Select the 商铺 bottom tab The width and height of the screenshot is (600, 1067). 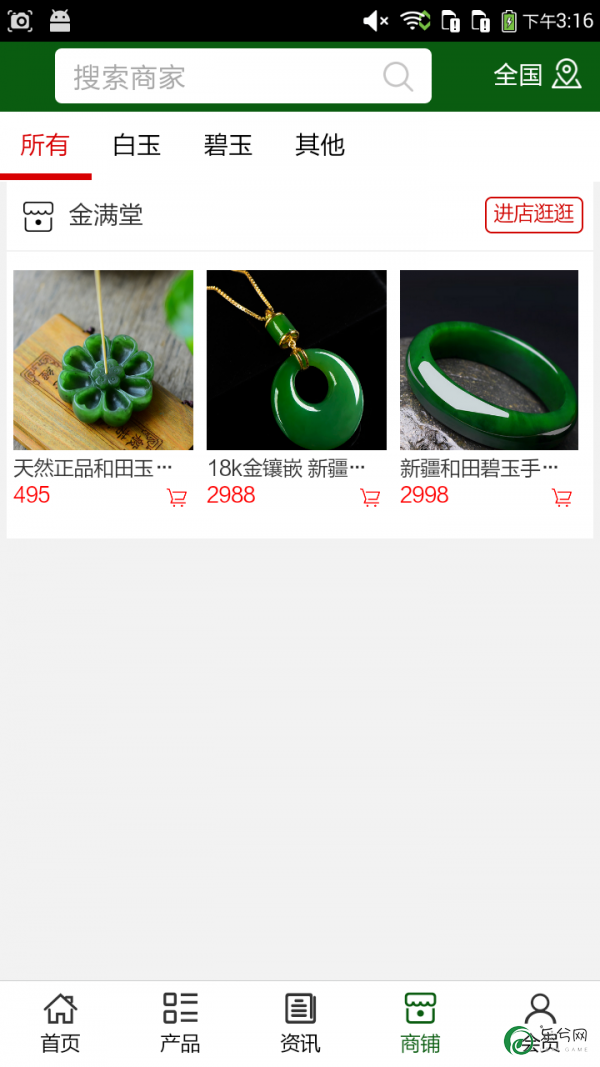point(420,1023)
